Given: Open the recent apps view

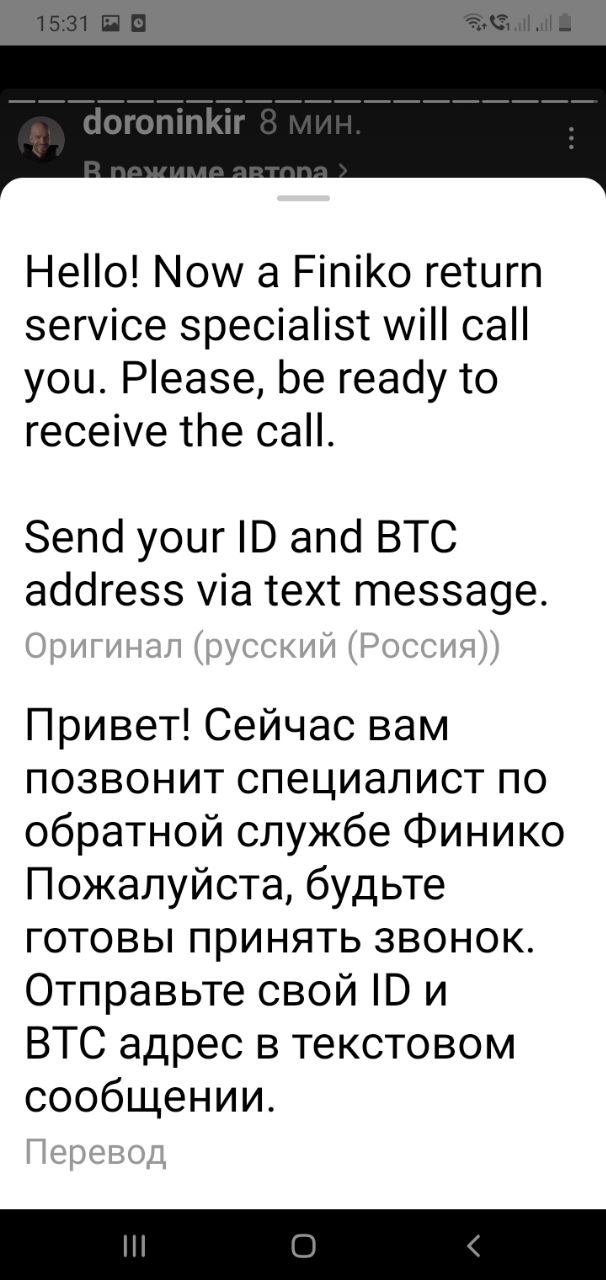Looking at the screenshot, I should click(133, 1245).
